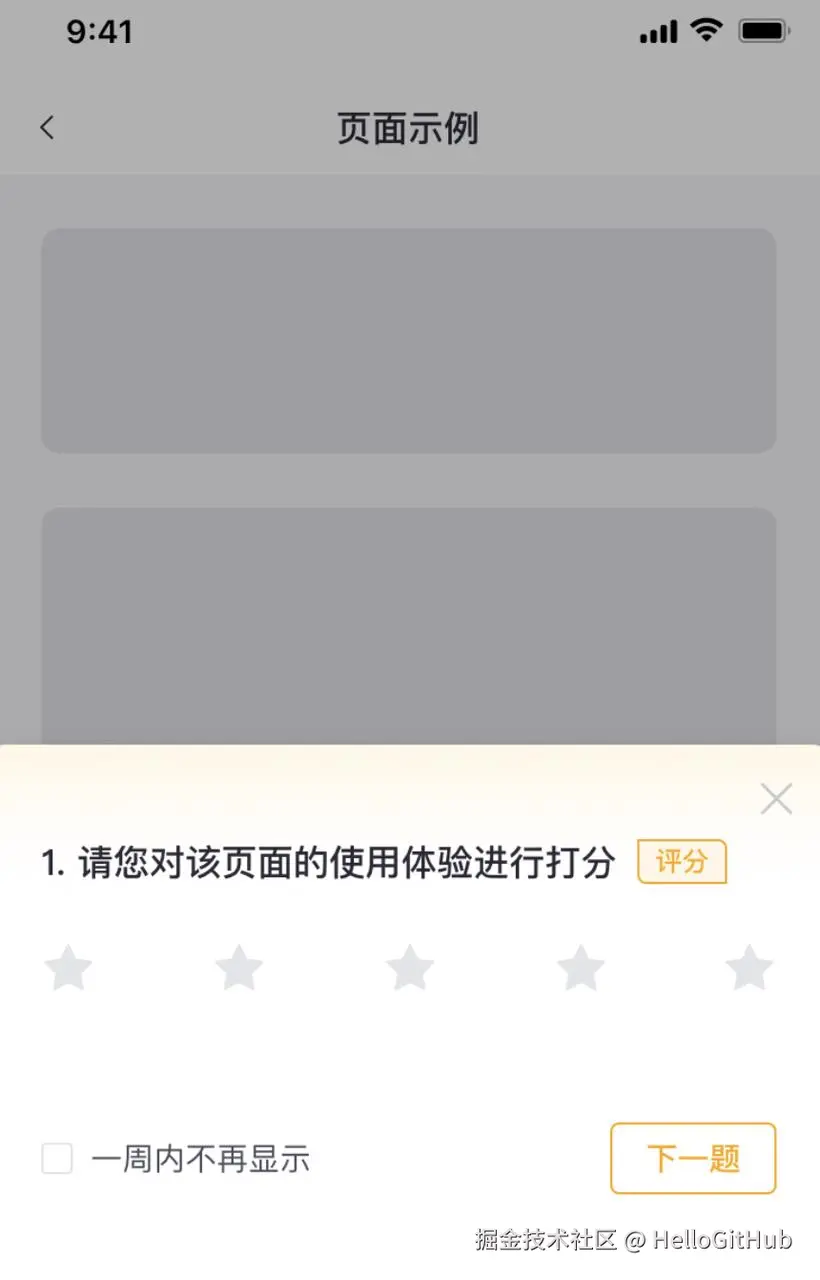Check 一周内不再显示 checkbox
Viewport: 820px width, 1280px height.
click(x=57, y=1159)
